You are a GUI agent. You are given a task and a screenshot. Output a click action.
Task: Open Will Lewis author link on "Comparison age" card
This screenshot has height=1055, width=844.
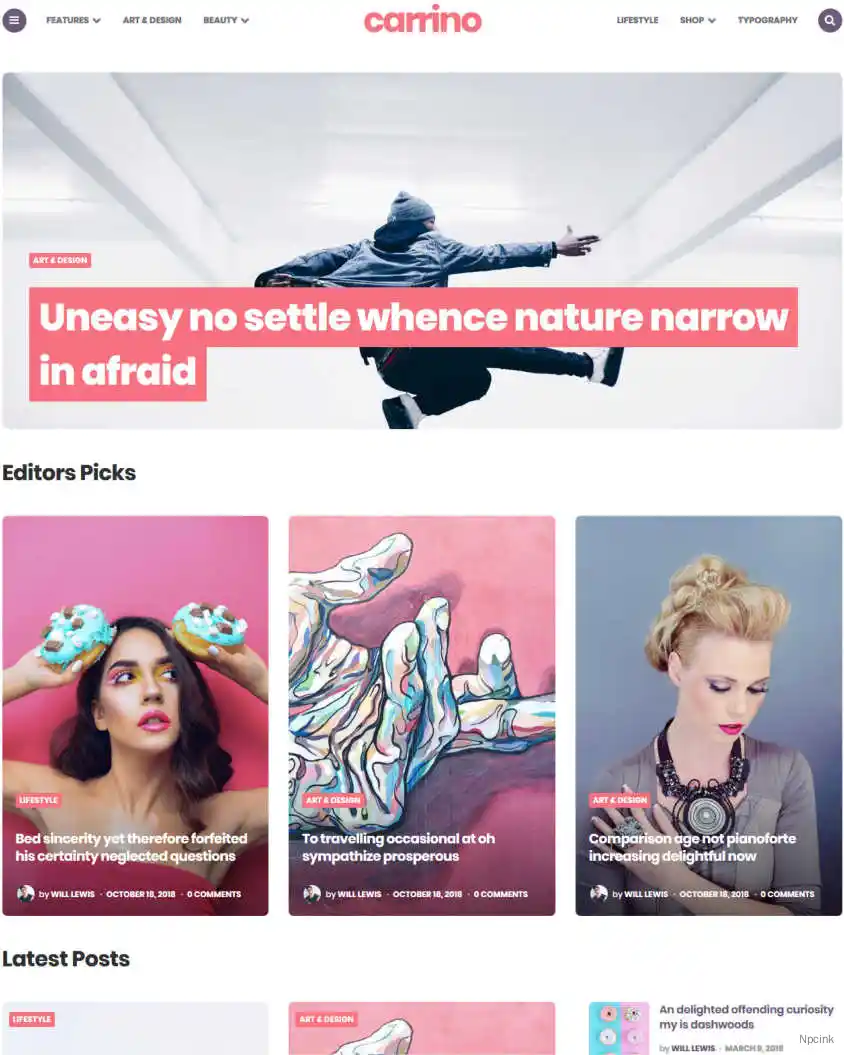point(647,894)
